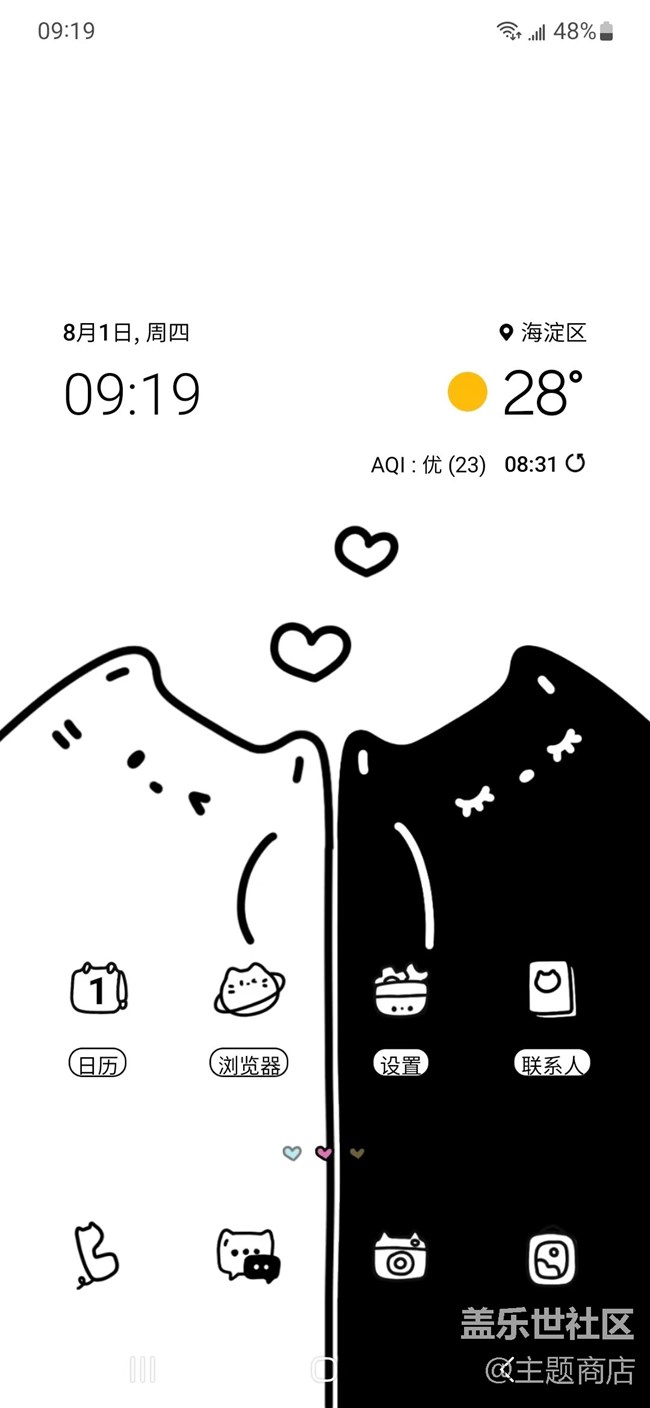650x1408 pixels.
Task: Open the cat-themed messages app
Action: coord(248,1255)
